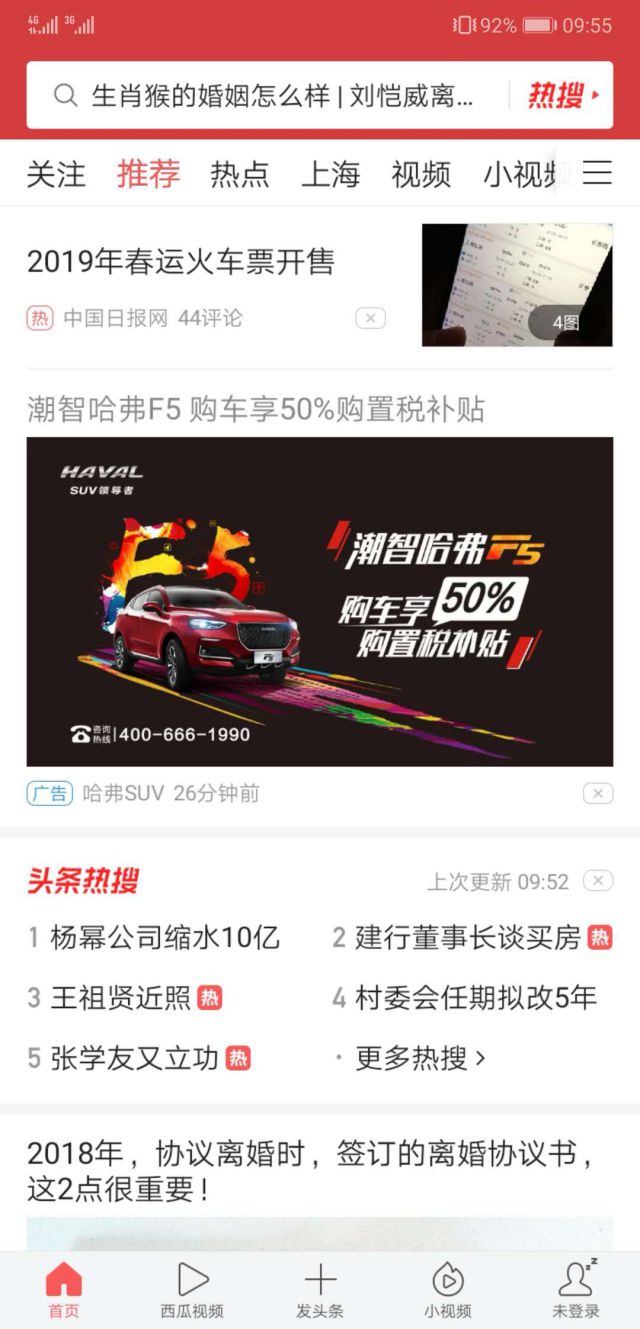Dismiss the 头条热搜 section
Image resolution: width=640 pixels, height=1329 pixels.
[x=597, y=881]
